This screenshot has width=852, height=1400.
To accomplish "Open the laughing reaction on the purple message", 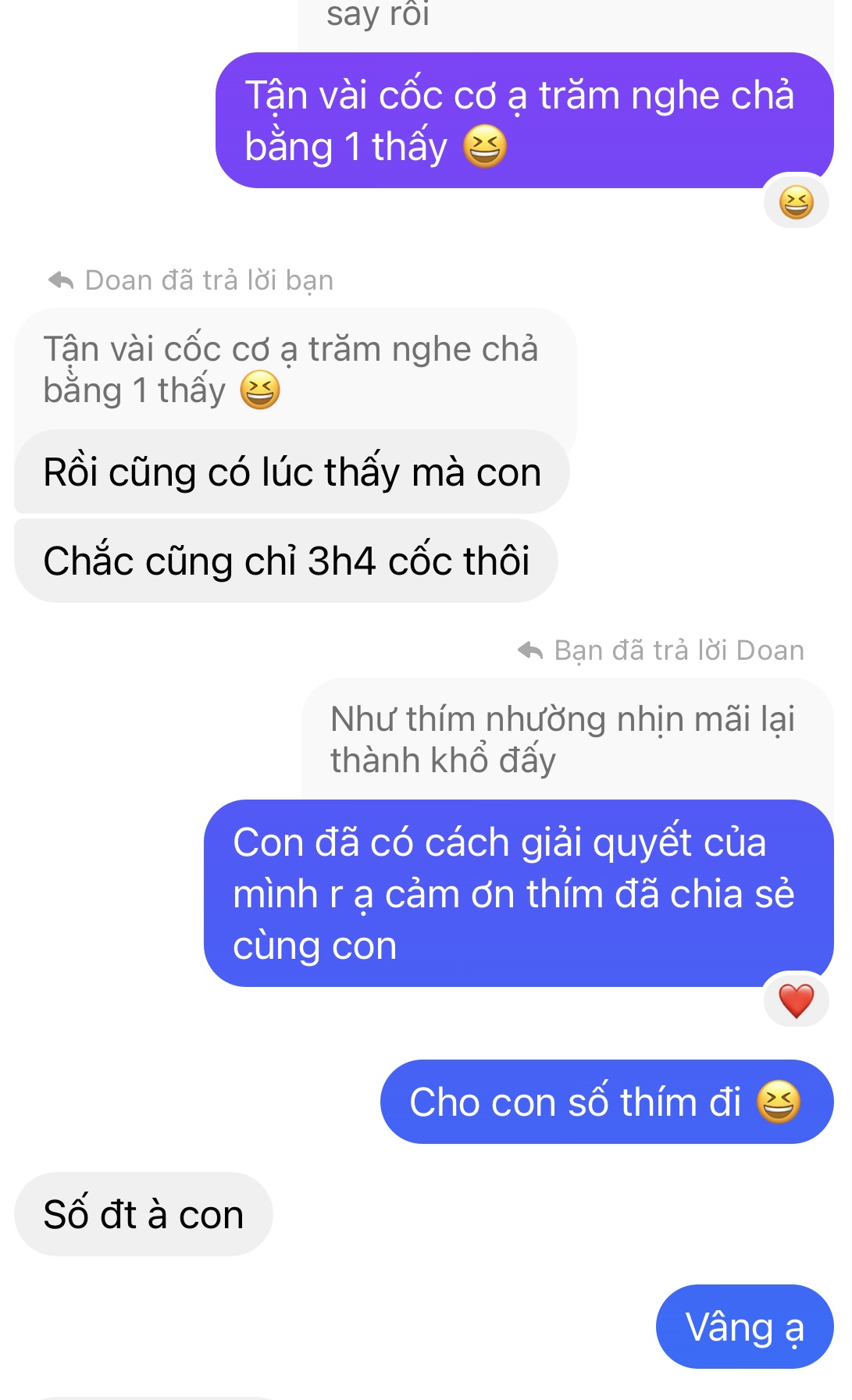I will pyautogui.click(x=796, y=203).
